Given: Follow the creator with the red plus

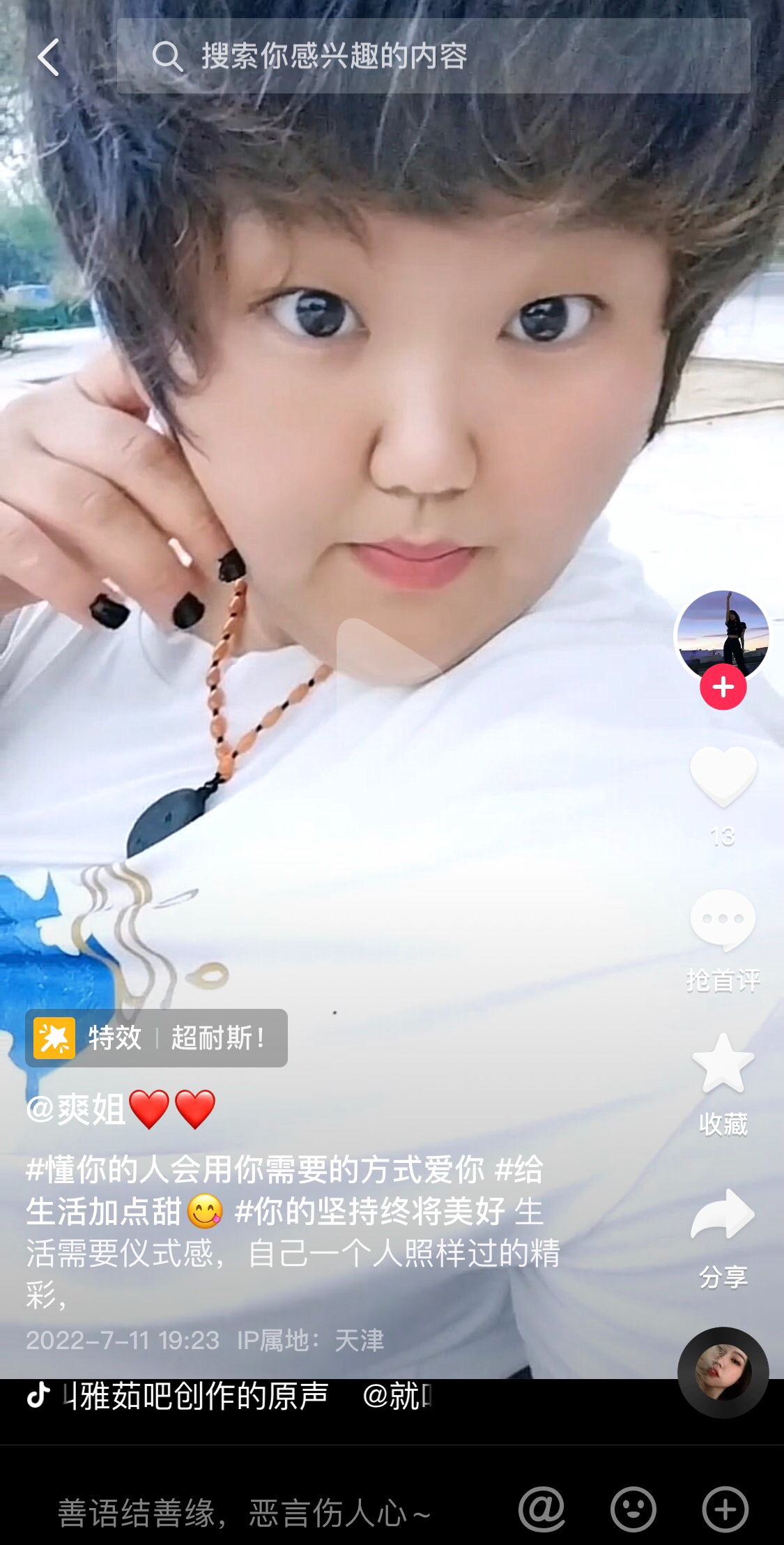Looking at the screenshot, I should tap(723, 687).
